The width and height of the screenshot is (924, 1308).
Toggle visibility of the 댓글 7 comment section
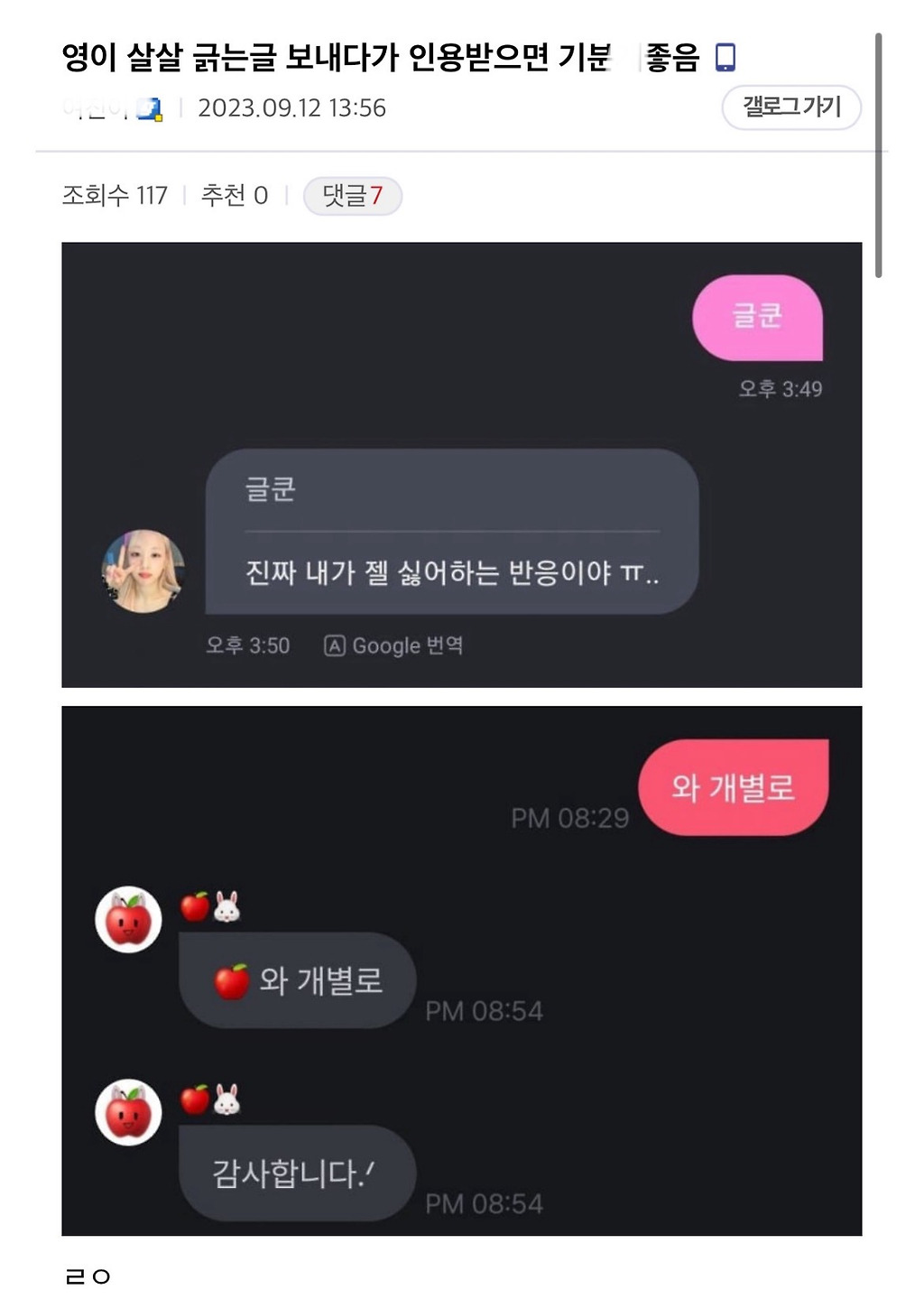[x=354, y=195]
